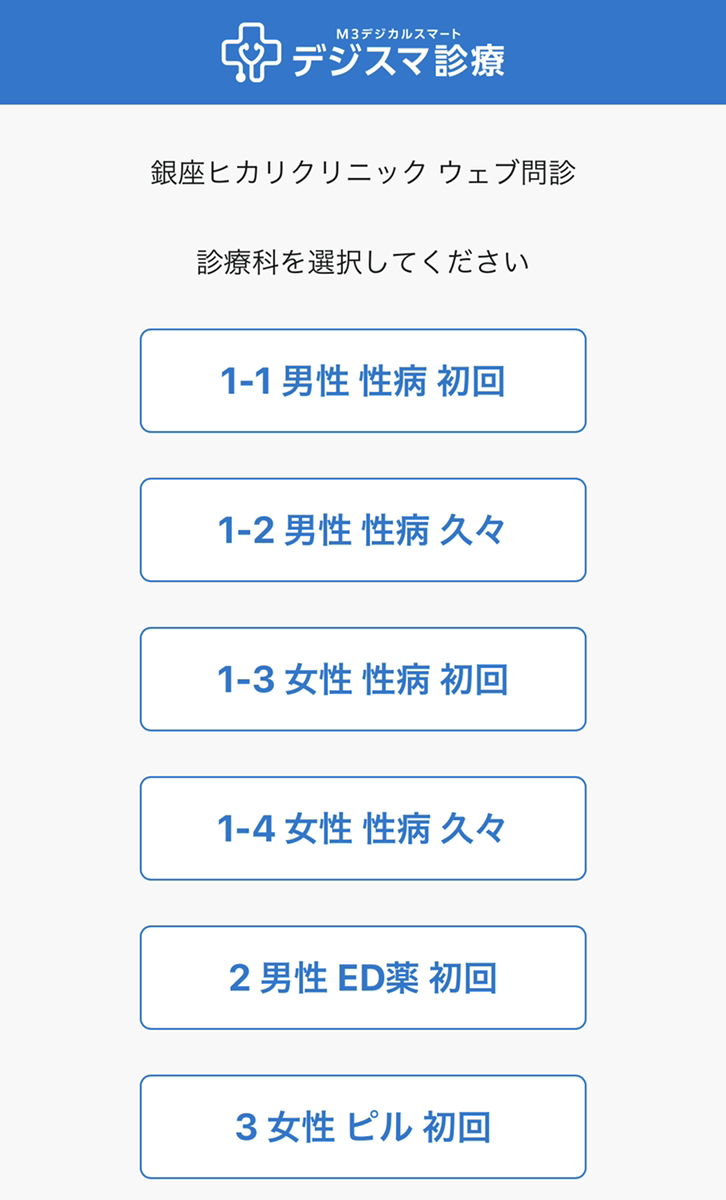
Task: Select 2 男性 ED薬 初回
Action: (x=363, y=977)
